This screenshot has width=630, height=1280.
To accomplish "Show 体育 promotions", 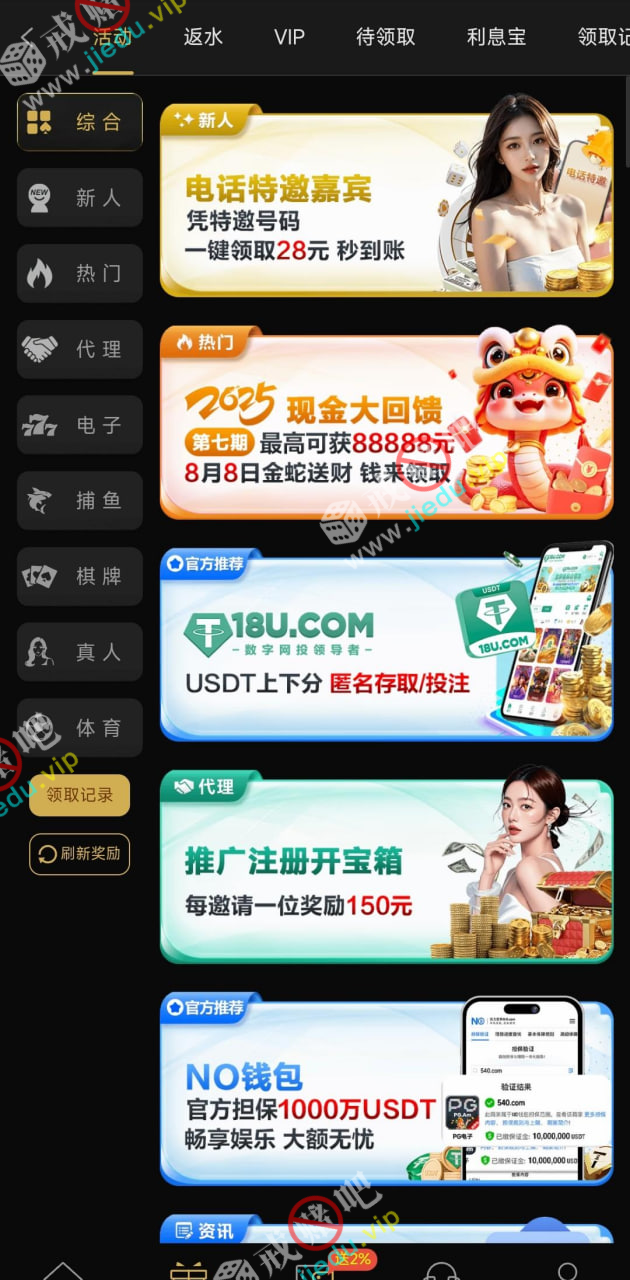I will pyautogui.click(x=80, y=728).
